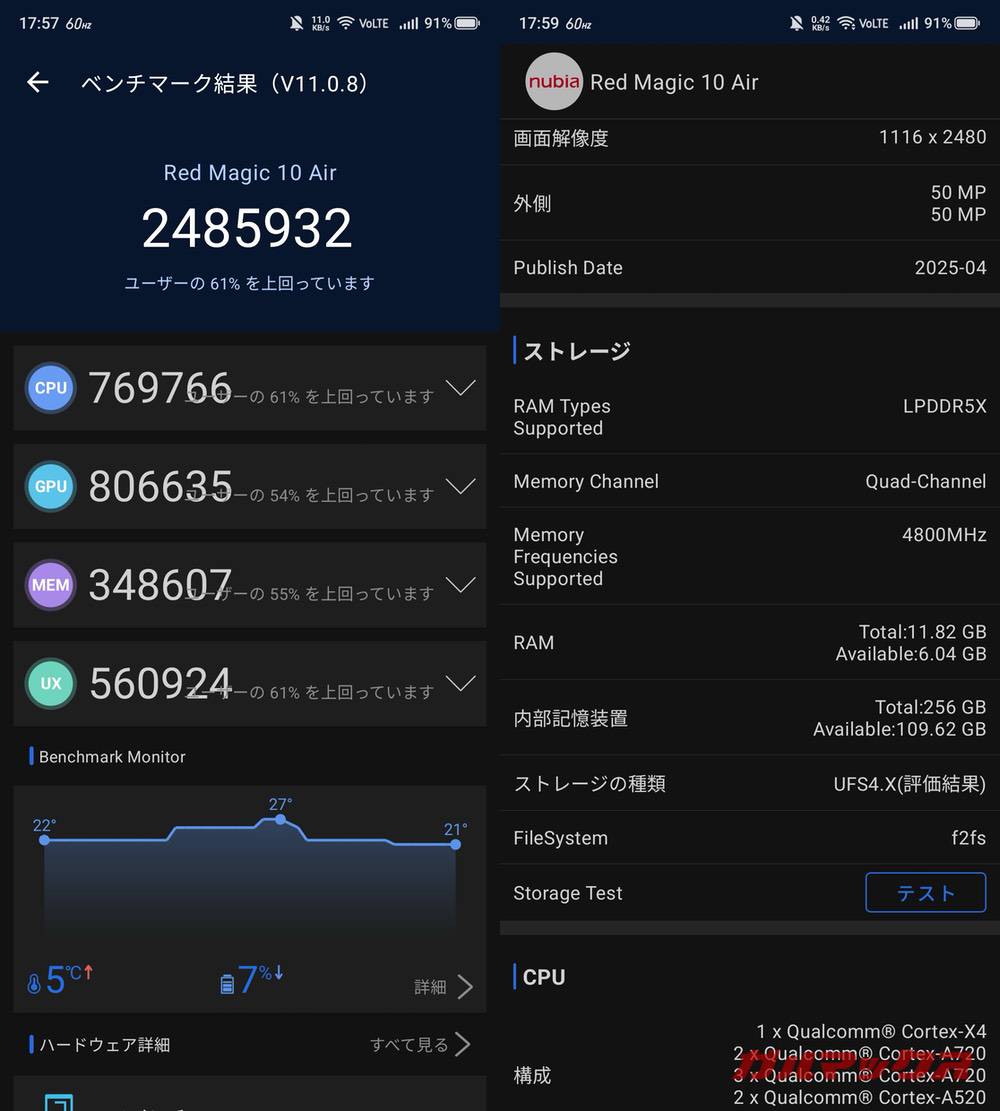Expand the UX score details
1000x1111 pixels.
(461, 684)
